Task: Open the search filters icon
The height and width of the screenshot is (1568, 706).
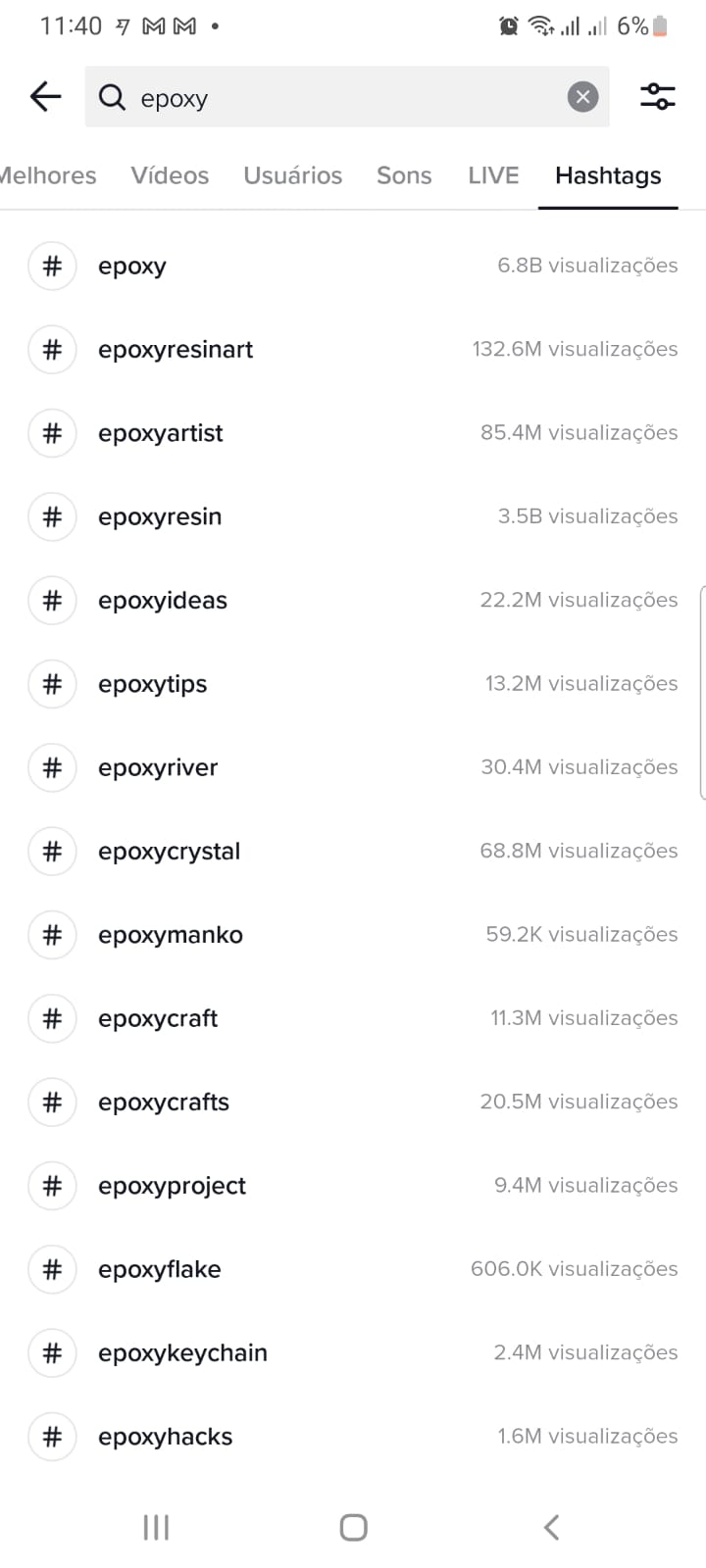Action: click(657, 96)
